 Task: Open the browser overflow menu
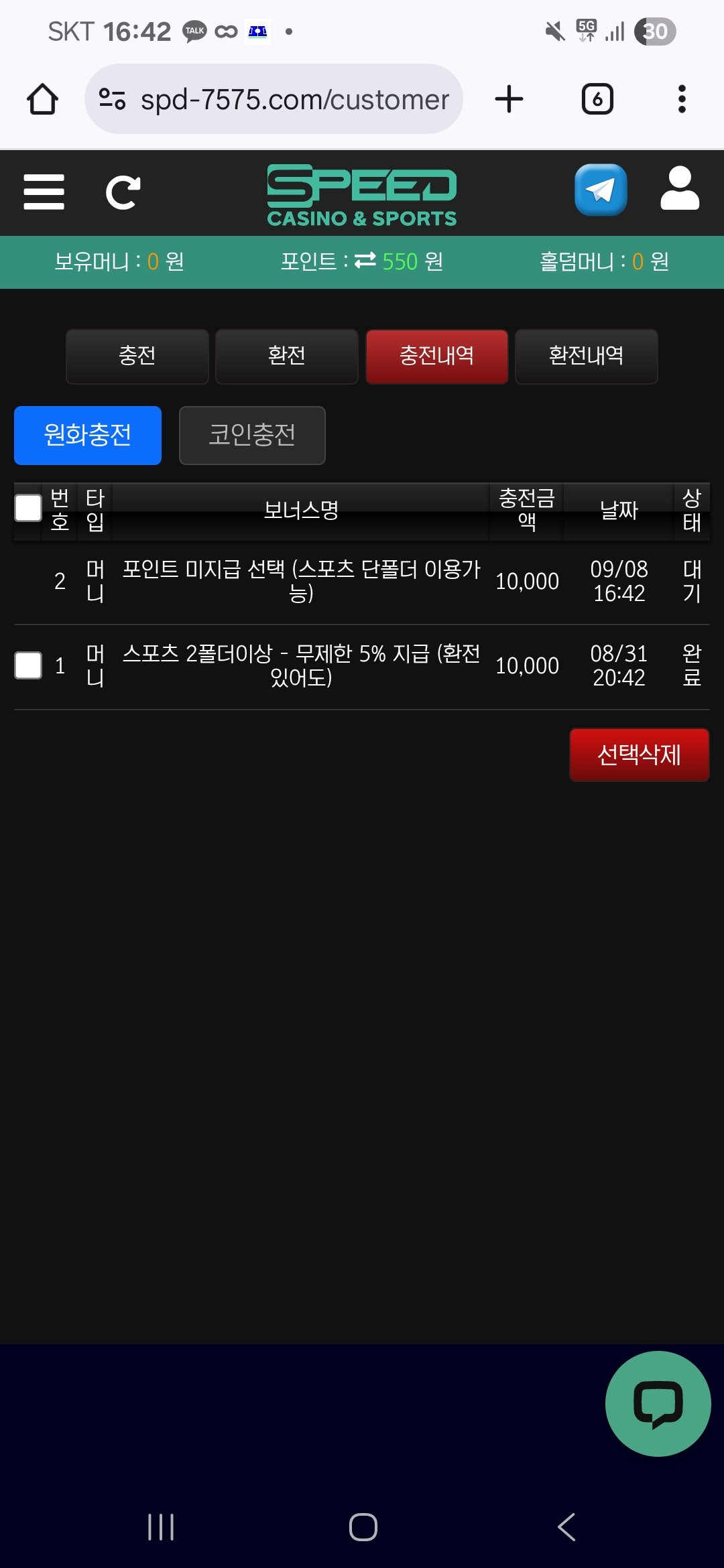tap(682, 99)
